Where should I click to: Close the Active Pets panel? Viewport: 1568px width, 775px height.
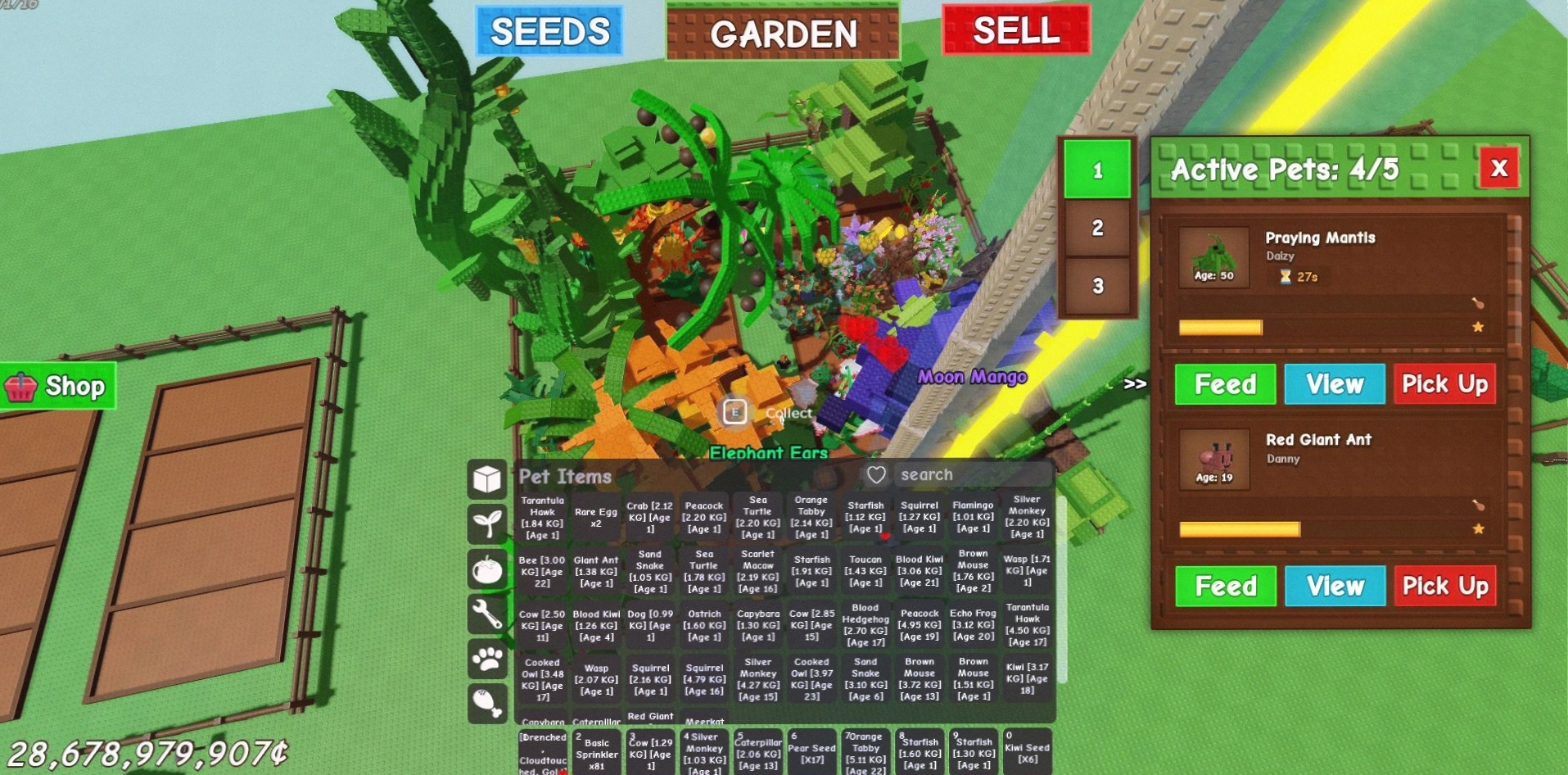click(1498, 168)
